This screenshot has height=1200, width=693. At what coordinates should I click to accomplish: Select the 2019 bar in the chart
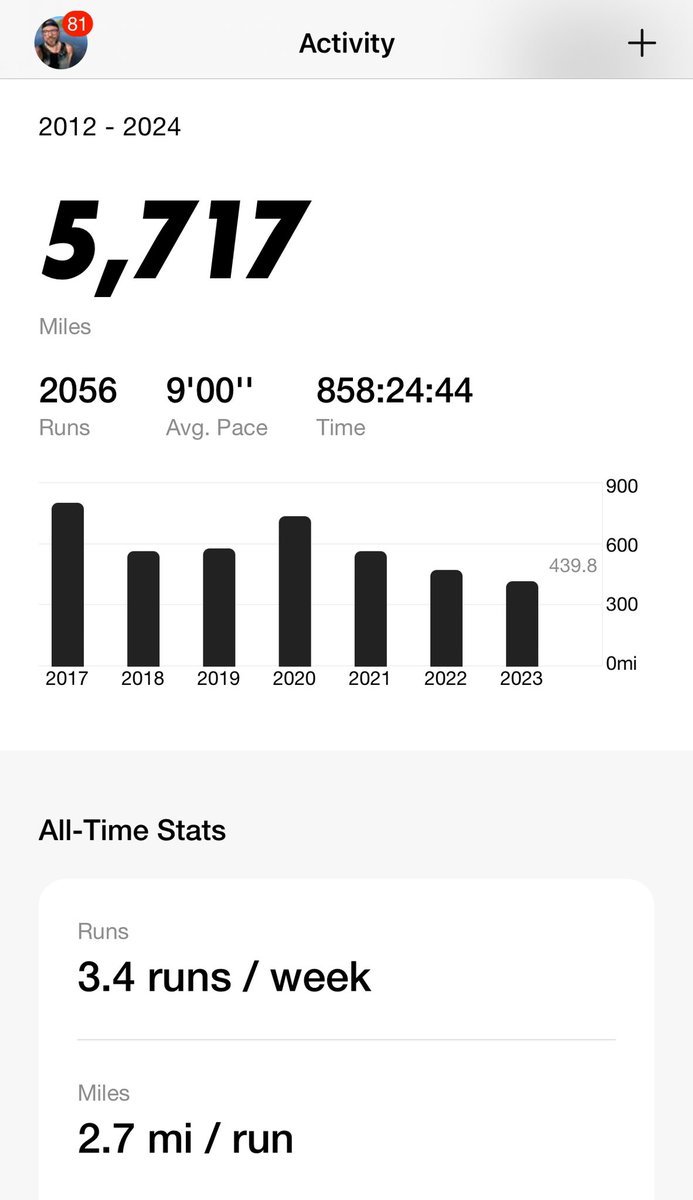point(219,607)
